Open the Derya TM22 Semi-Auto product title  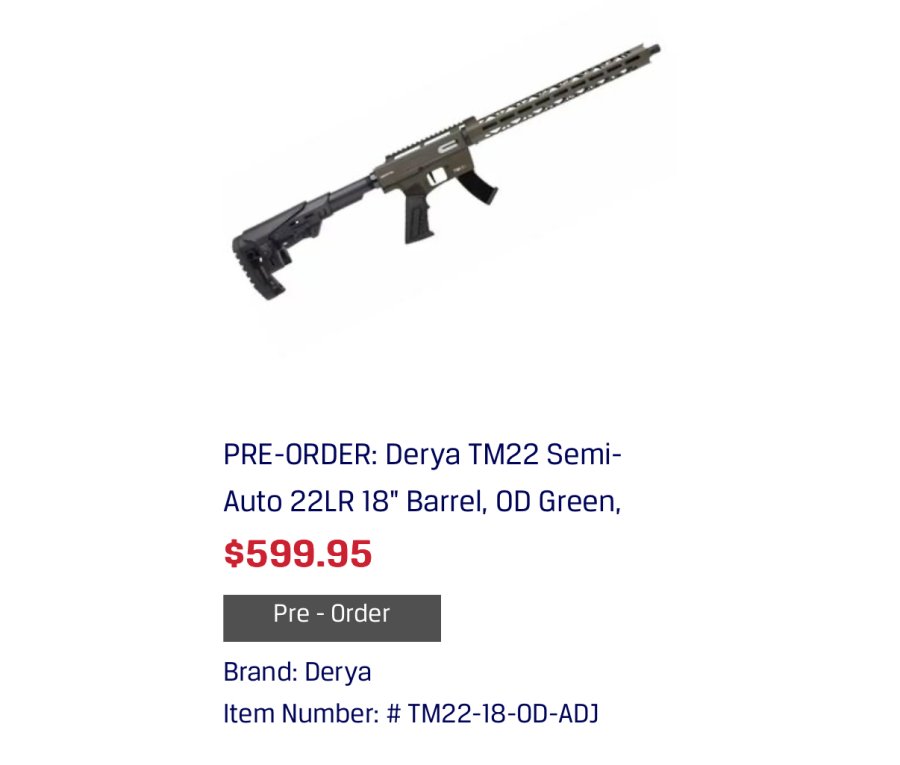pyautogui.click(x=423, y=479)
